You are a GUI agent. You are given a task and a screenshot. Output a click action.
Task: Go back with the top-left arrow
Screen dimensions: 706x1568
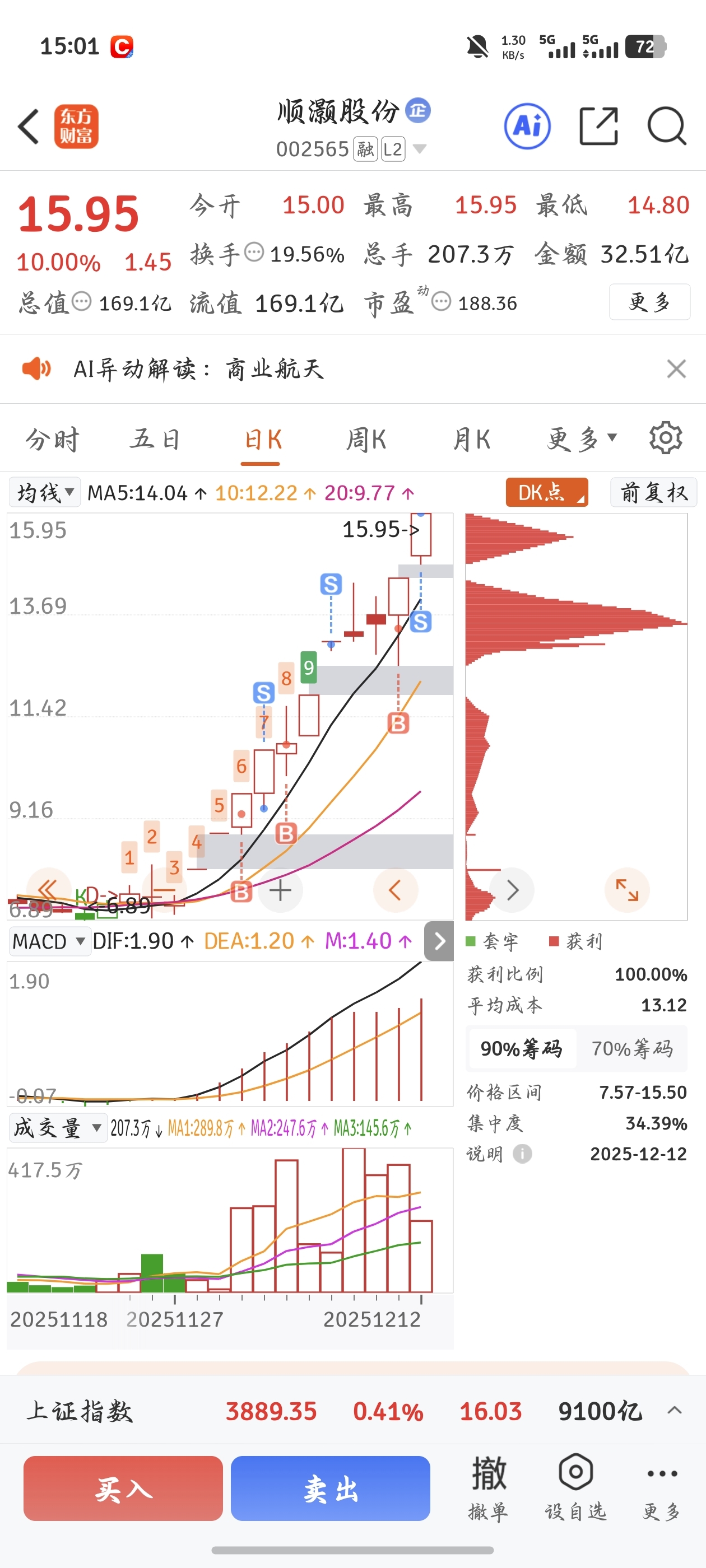click(29, 127)
